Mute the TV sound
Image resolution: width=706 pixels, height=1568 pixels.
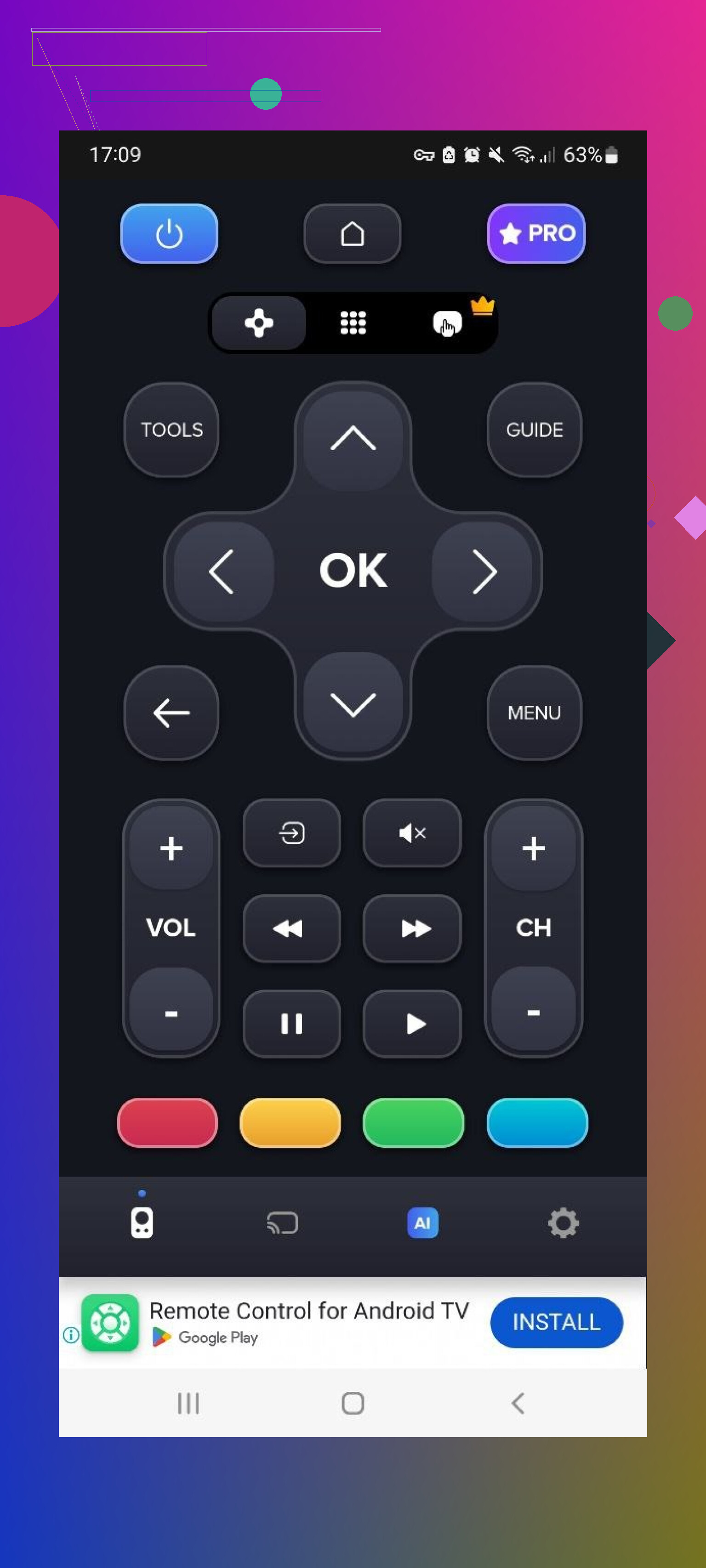[412, 832]
